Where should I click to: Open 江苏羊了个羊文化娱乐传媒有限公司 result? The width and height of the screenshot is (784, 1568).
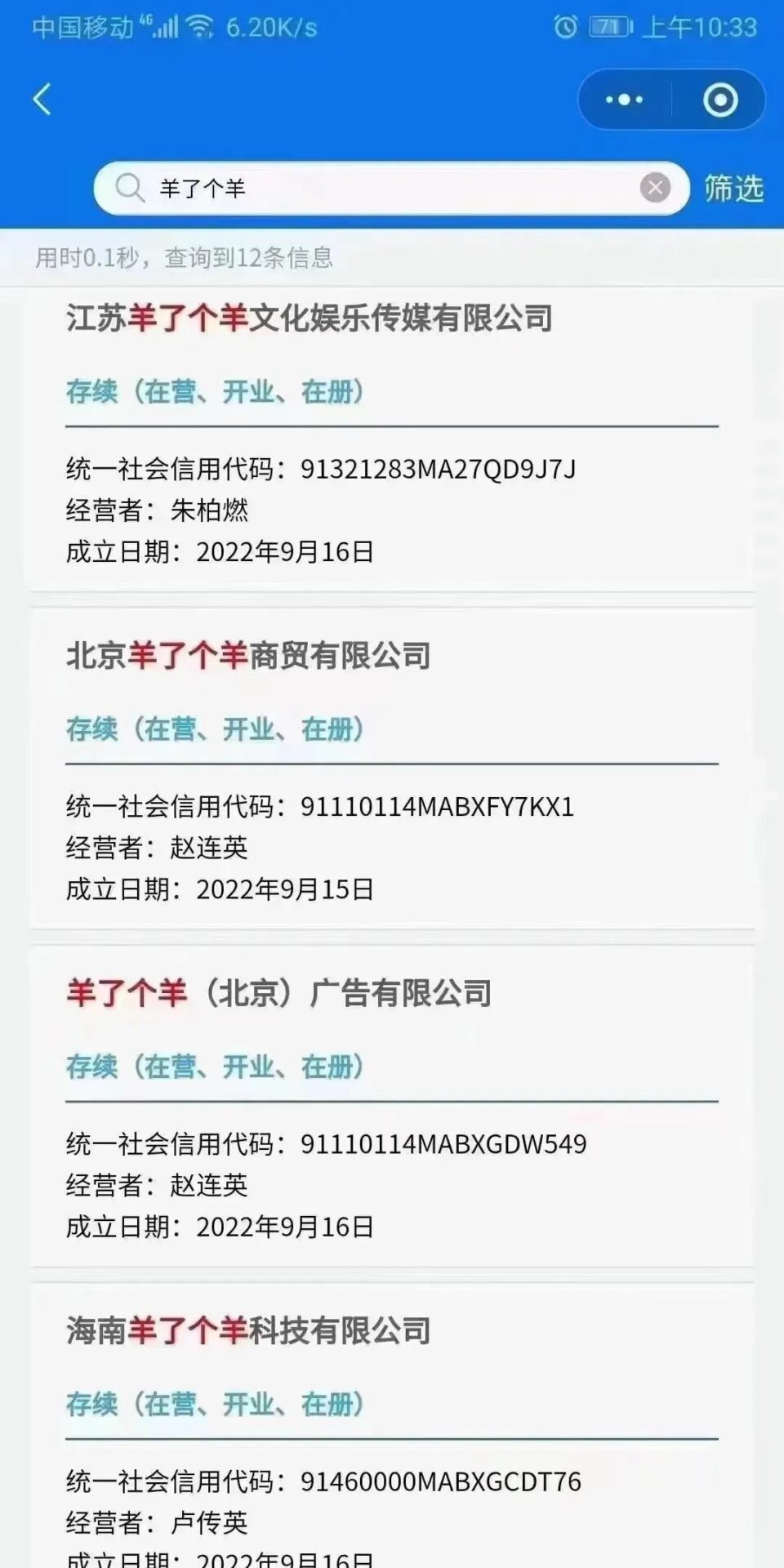click(x=309, y=318)
